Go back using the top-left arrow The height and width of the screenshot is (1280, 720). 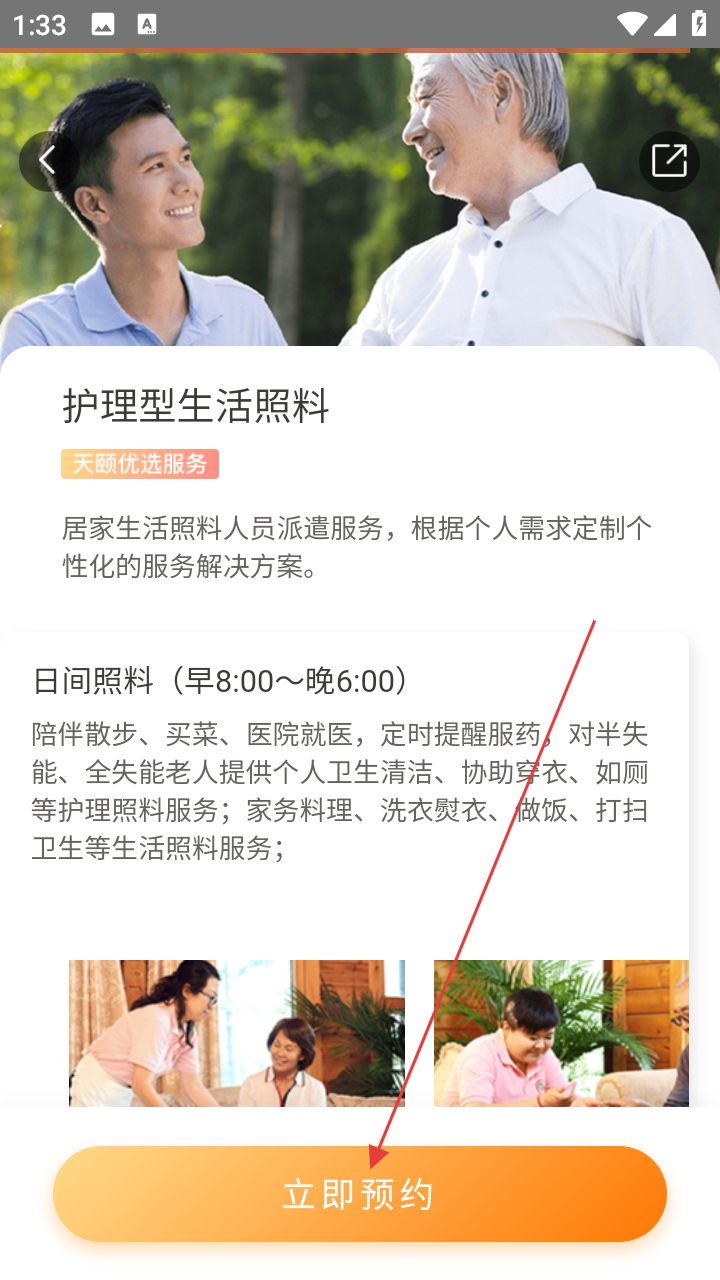coord(48,161)
